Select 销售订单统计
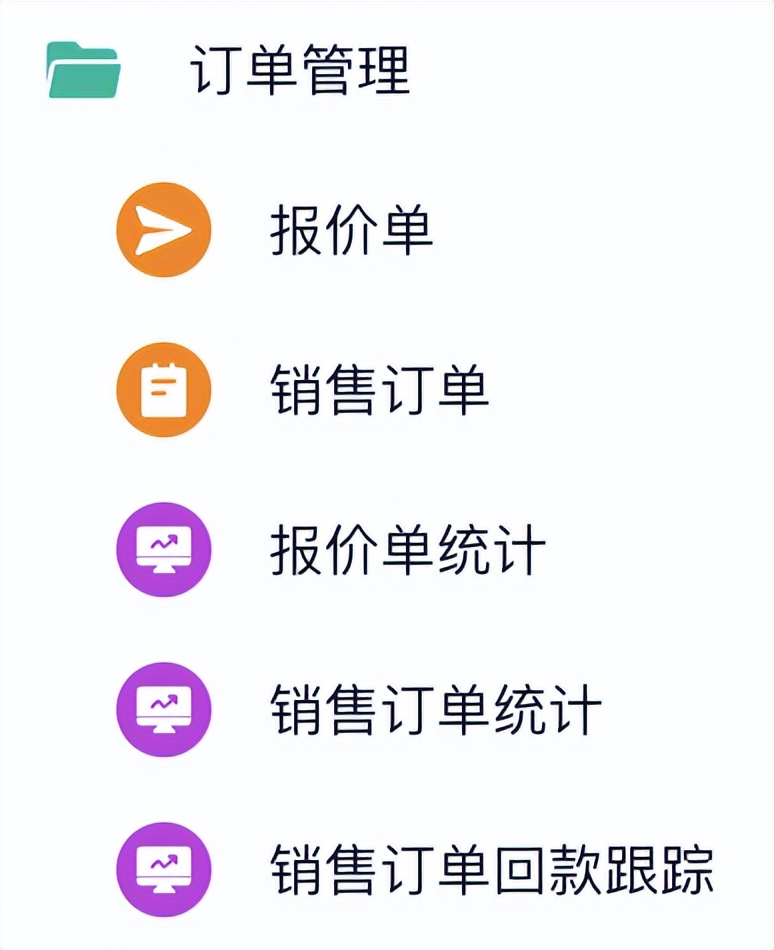 (x=435, y=710)
